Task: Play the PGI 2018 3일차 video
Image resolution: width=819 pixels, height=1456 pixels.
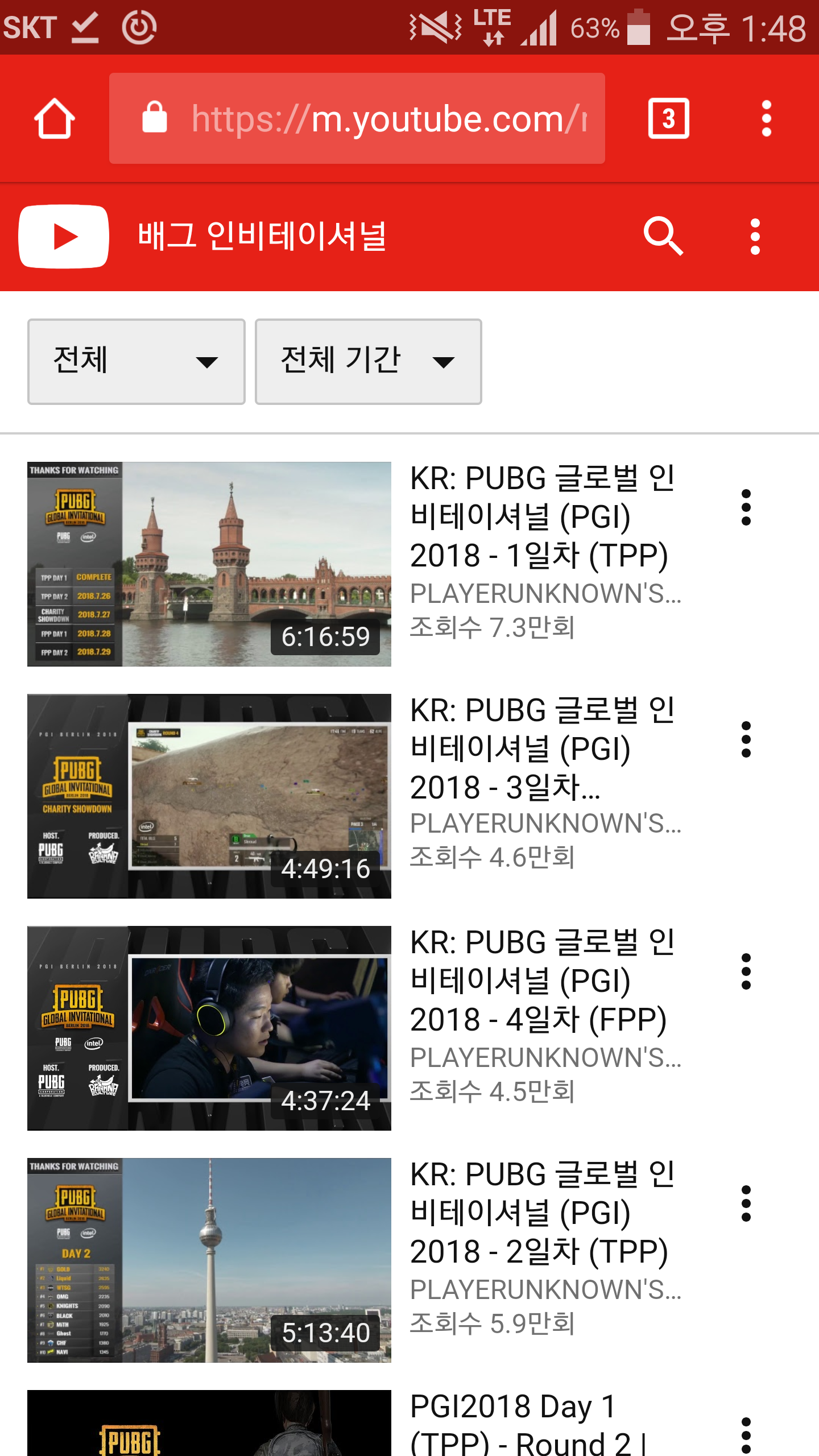Action: click(x=209, y=796)
